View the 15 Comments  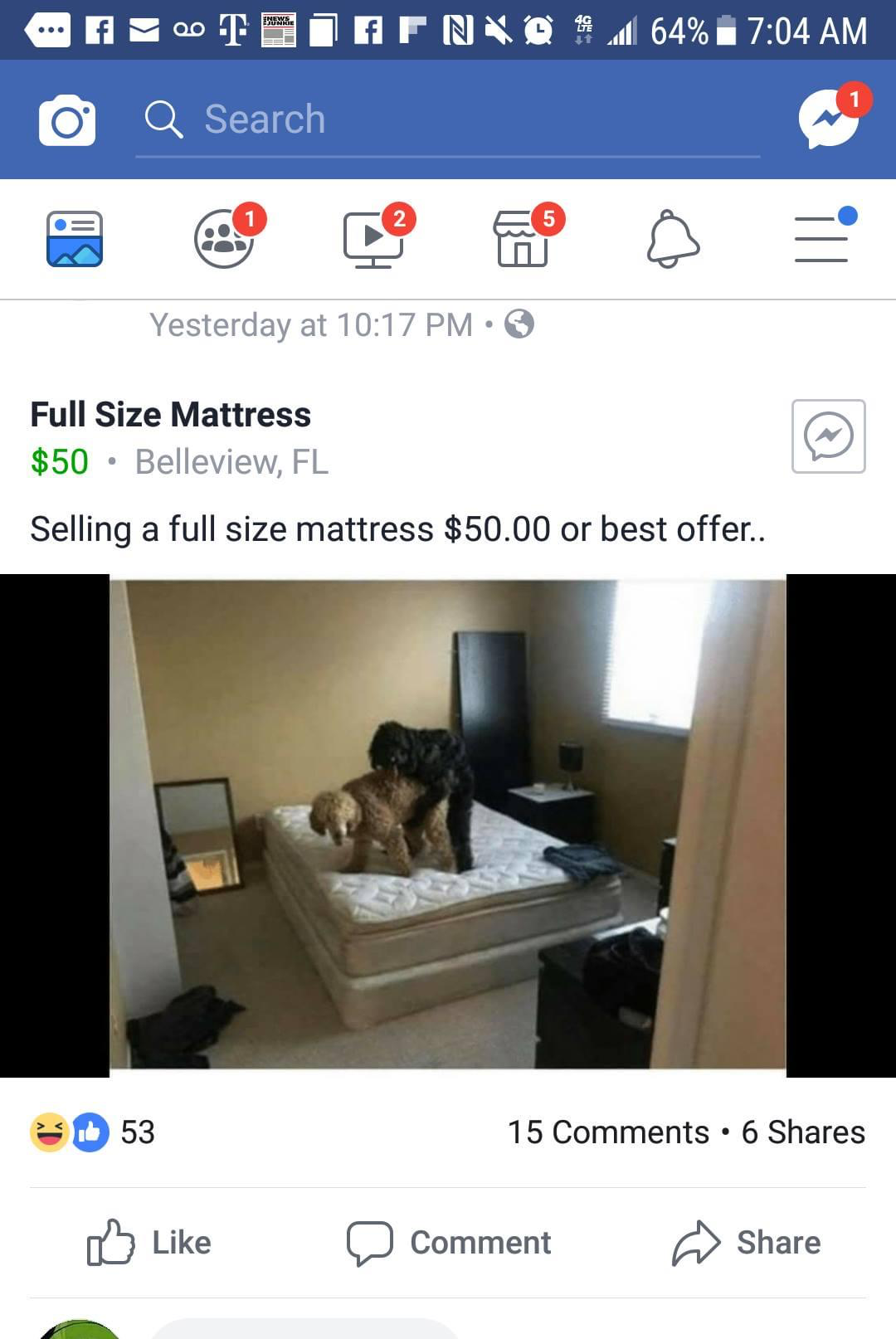pyautogui.click(x=608, y=1132)
